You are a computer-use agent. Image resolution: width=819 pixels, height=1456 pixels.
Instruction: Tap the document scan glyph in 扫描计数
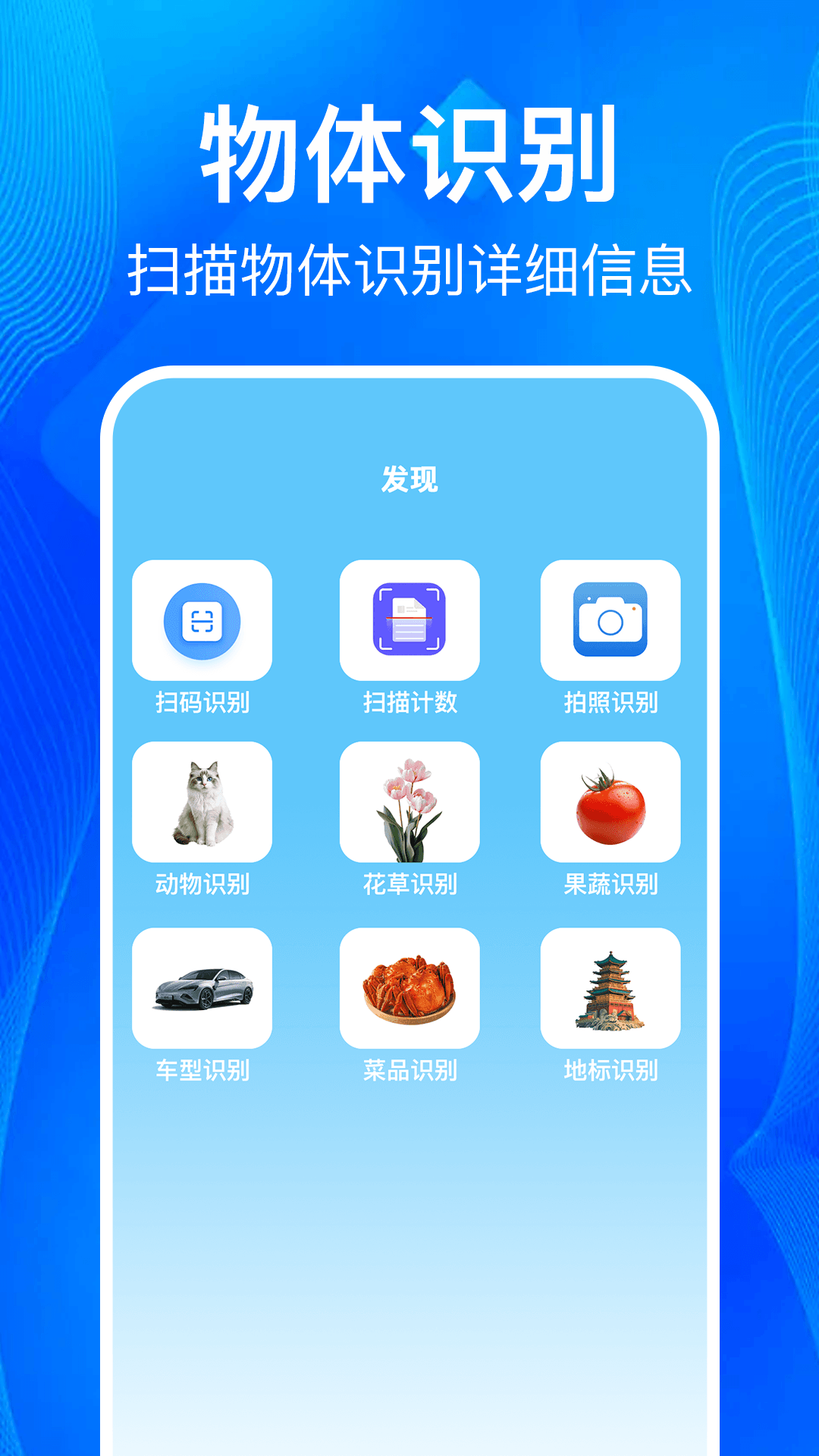tap(409, 620)
